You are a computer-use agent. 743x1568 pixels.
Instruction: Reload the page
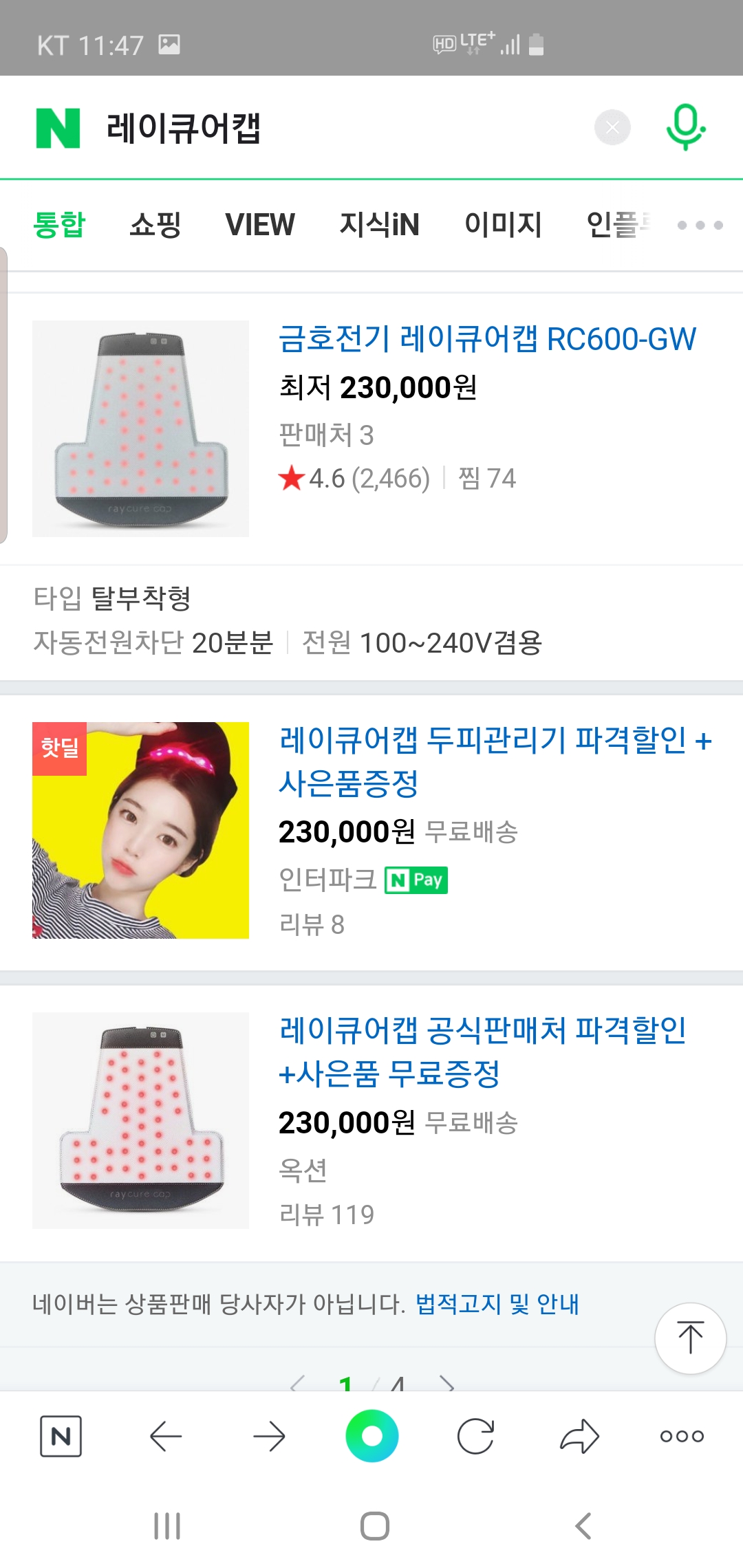click(x=475, y=1436)
